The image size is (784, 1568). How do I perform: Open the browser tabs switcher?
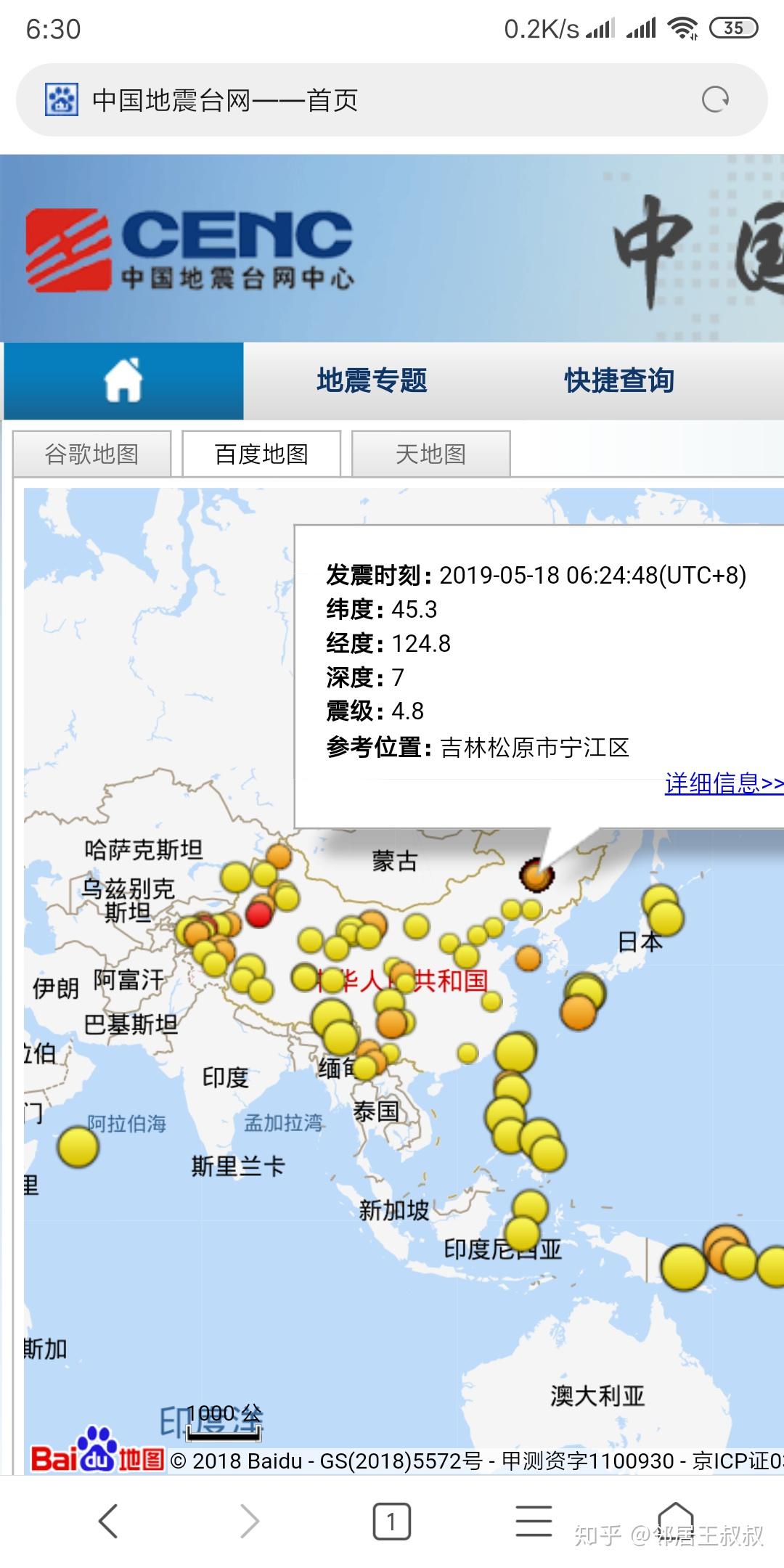point(392,1521)
